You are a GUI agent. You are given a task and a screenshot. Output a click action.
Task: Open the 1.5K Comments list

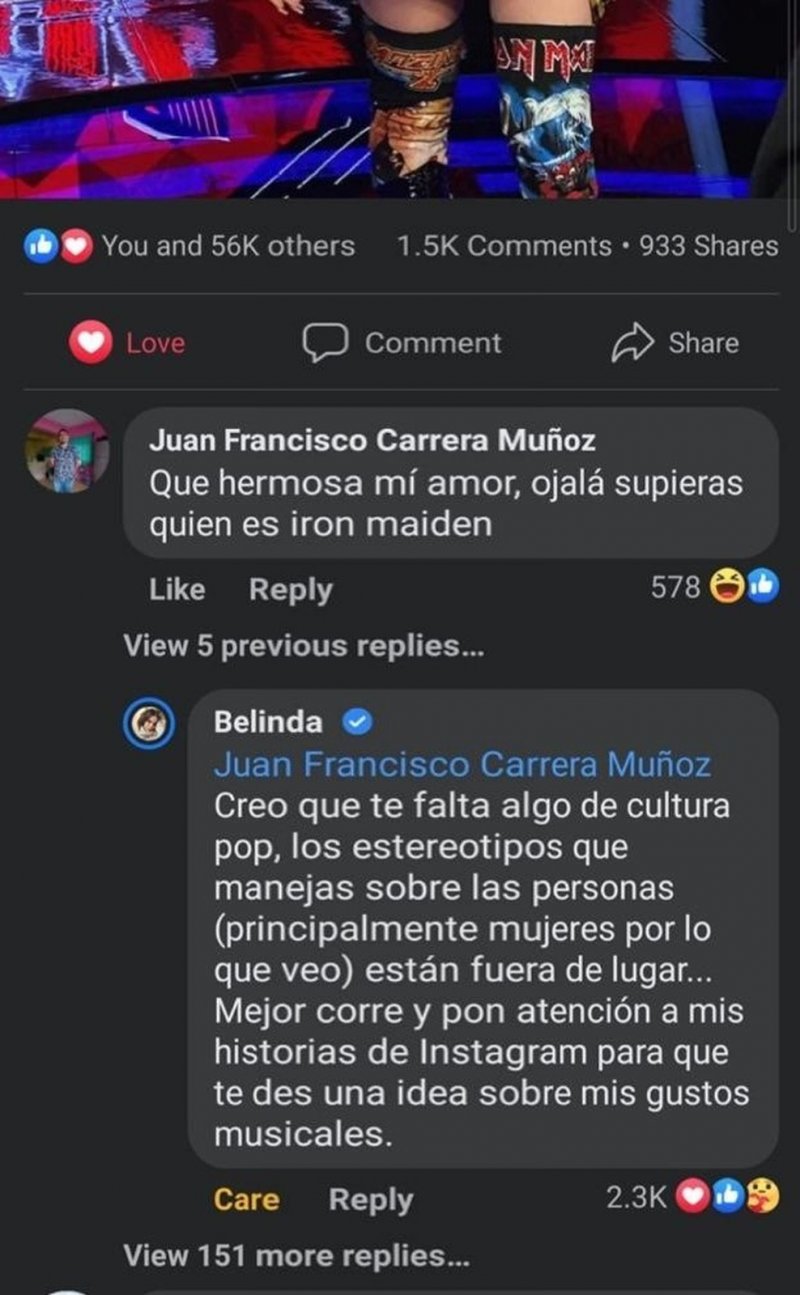point(503,246)
